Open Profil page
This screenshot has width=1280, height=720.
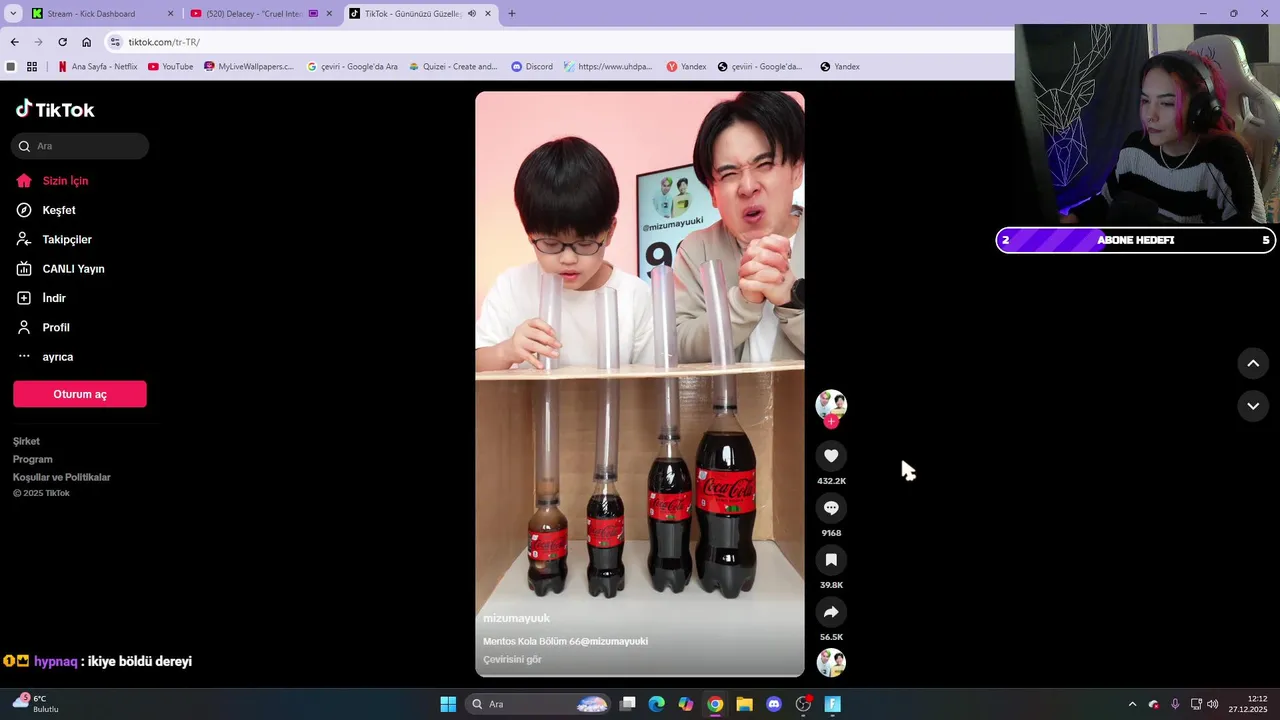pos(56,328)
